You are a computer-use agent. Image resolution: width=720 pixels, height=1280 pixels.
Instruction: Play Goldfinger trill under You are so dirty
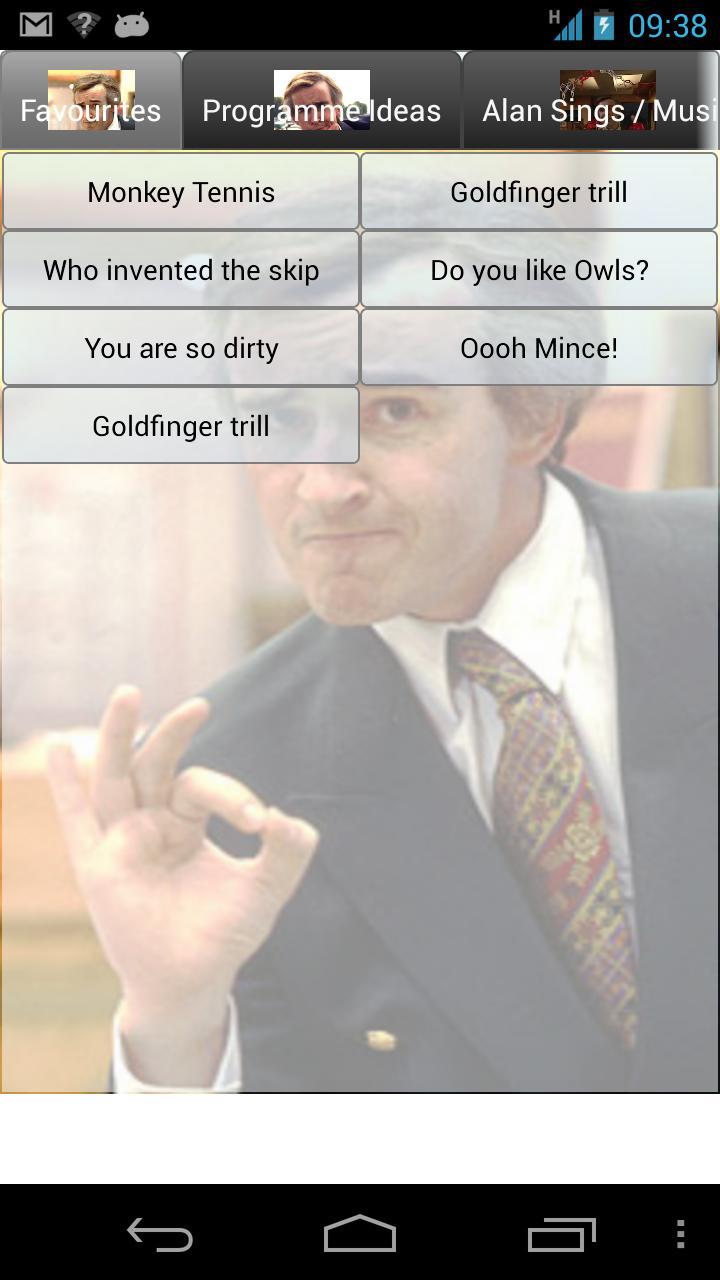(181, 426)
